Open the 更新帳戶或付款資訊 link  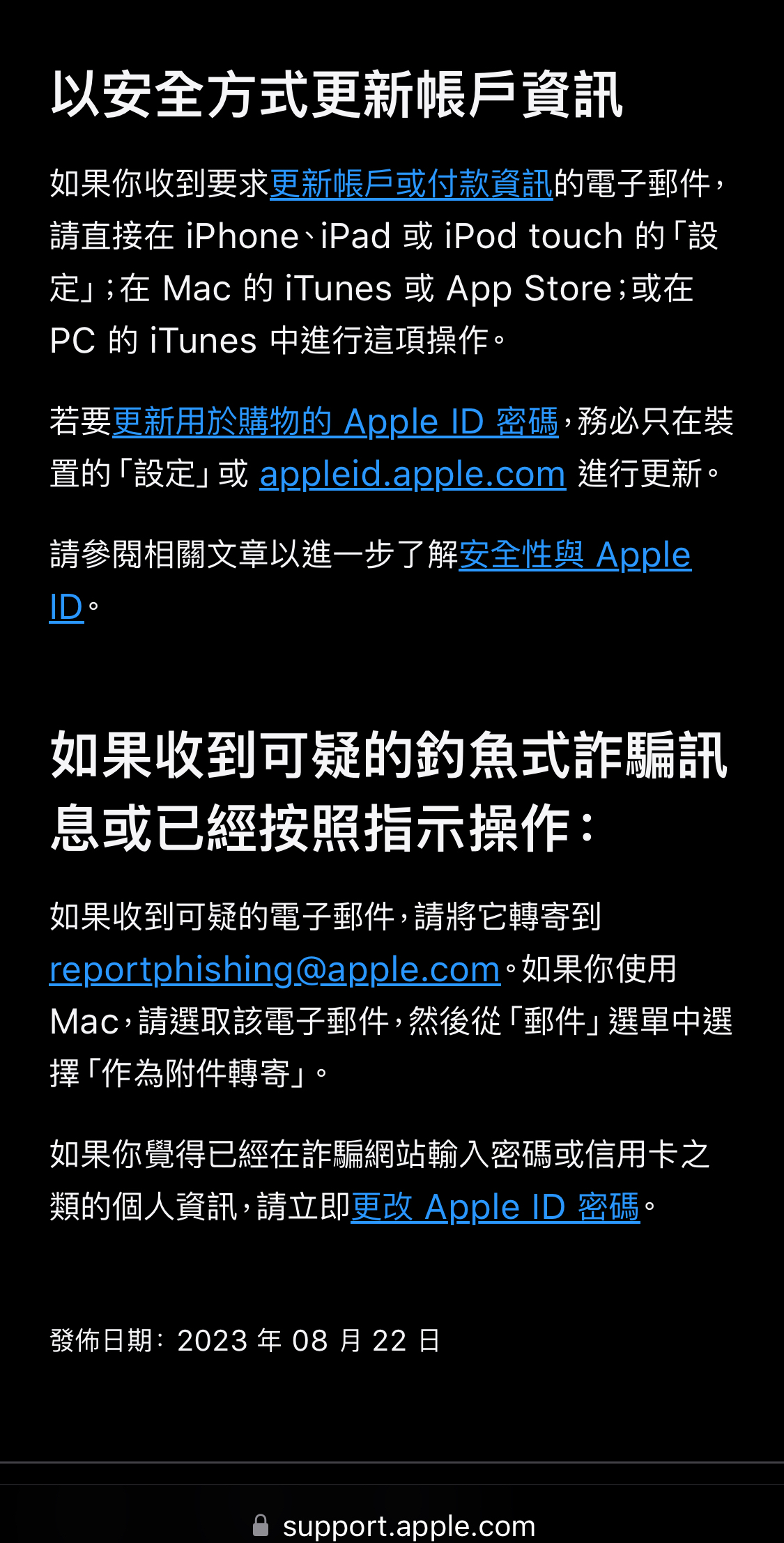pyautogui.click(x=411, y=183)
